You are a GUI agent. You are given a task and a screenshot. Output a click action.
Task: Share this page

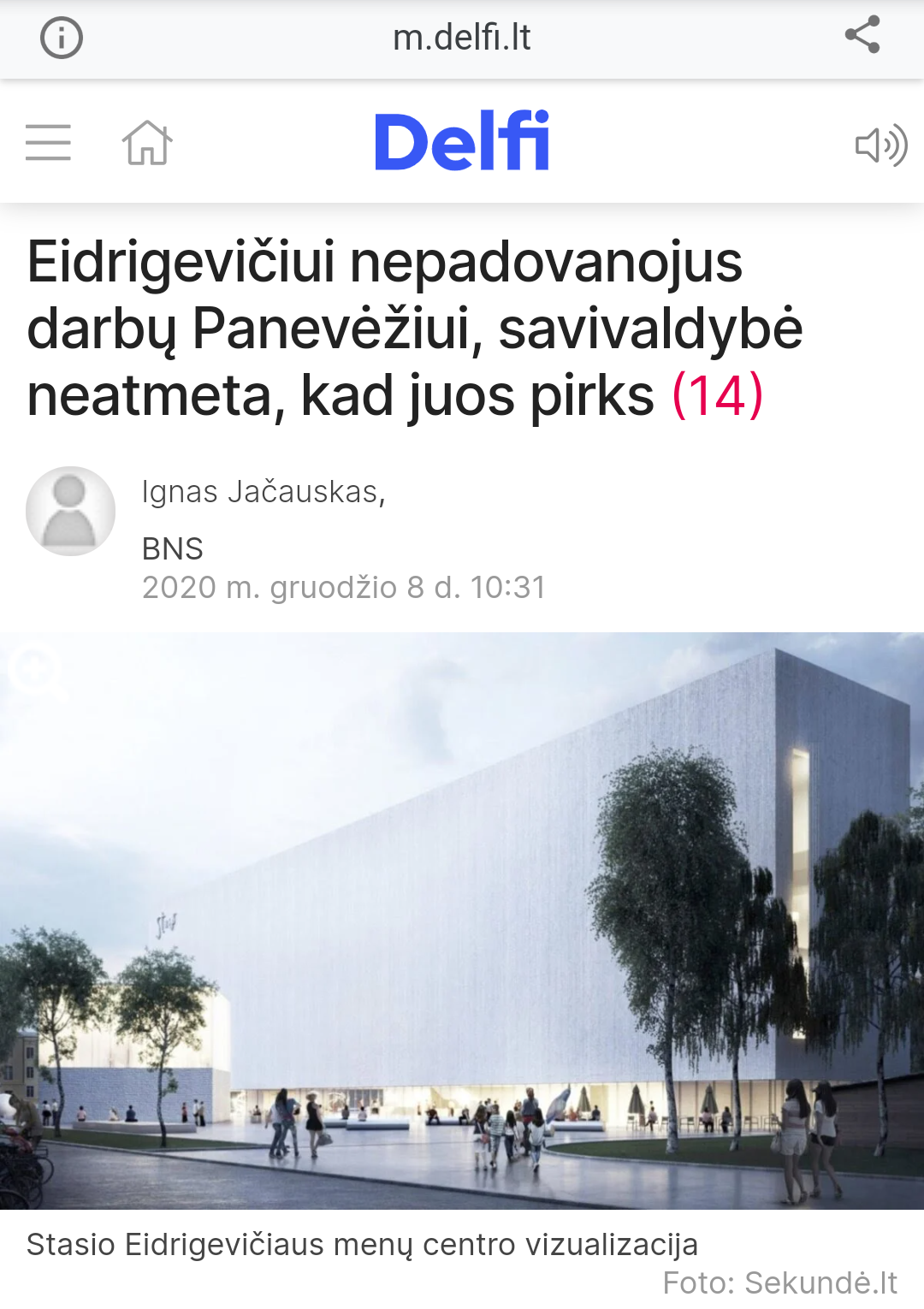(862, 35)
